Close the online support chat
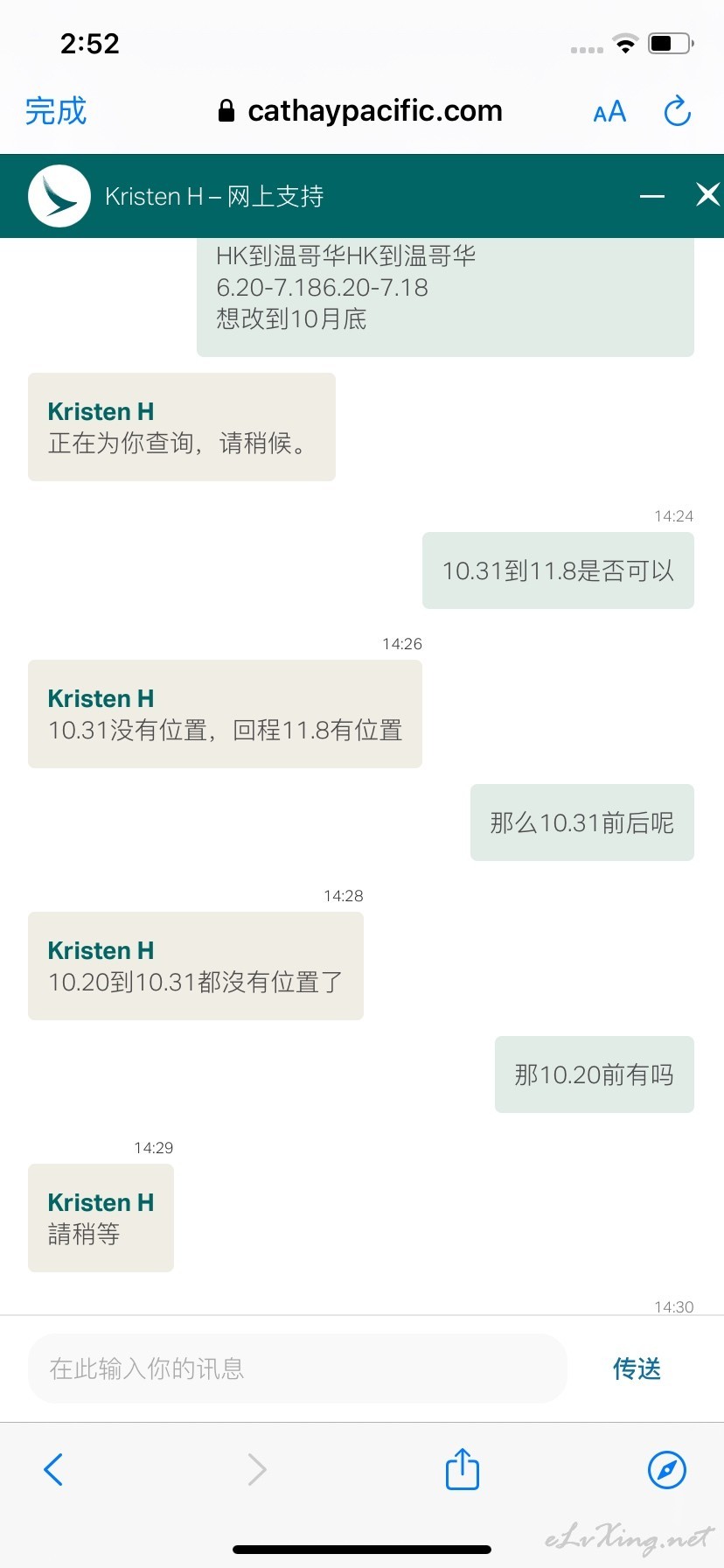 coord(707,194)
